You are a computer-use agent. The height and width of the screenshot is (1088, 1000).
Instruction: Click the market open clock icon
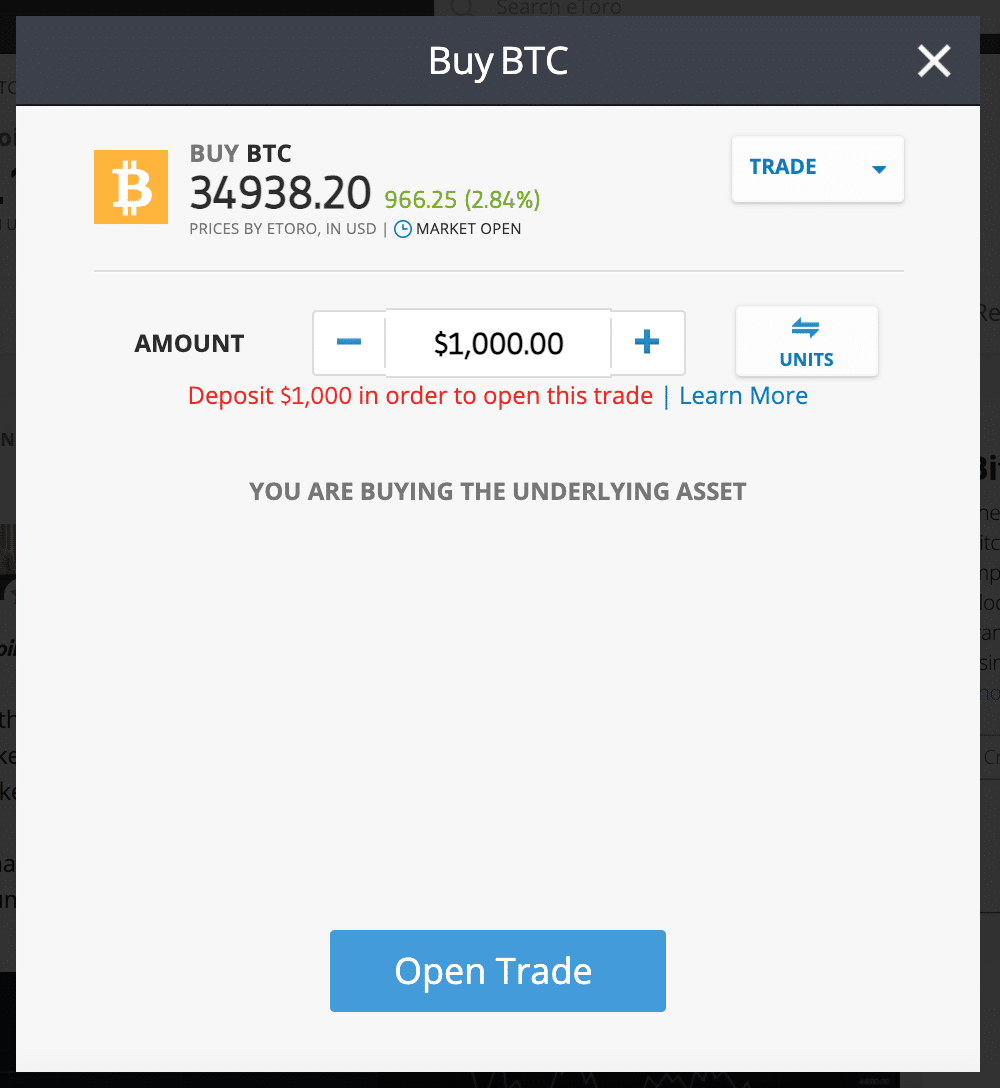[402, 229]
